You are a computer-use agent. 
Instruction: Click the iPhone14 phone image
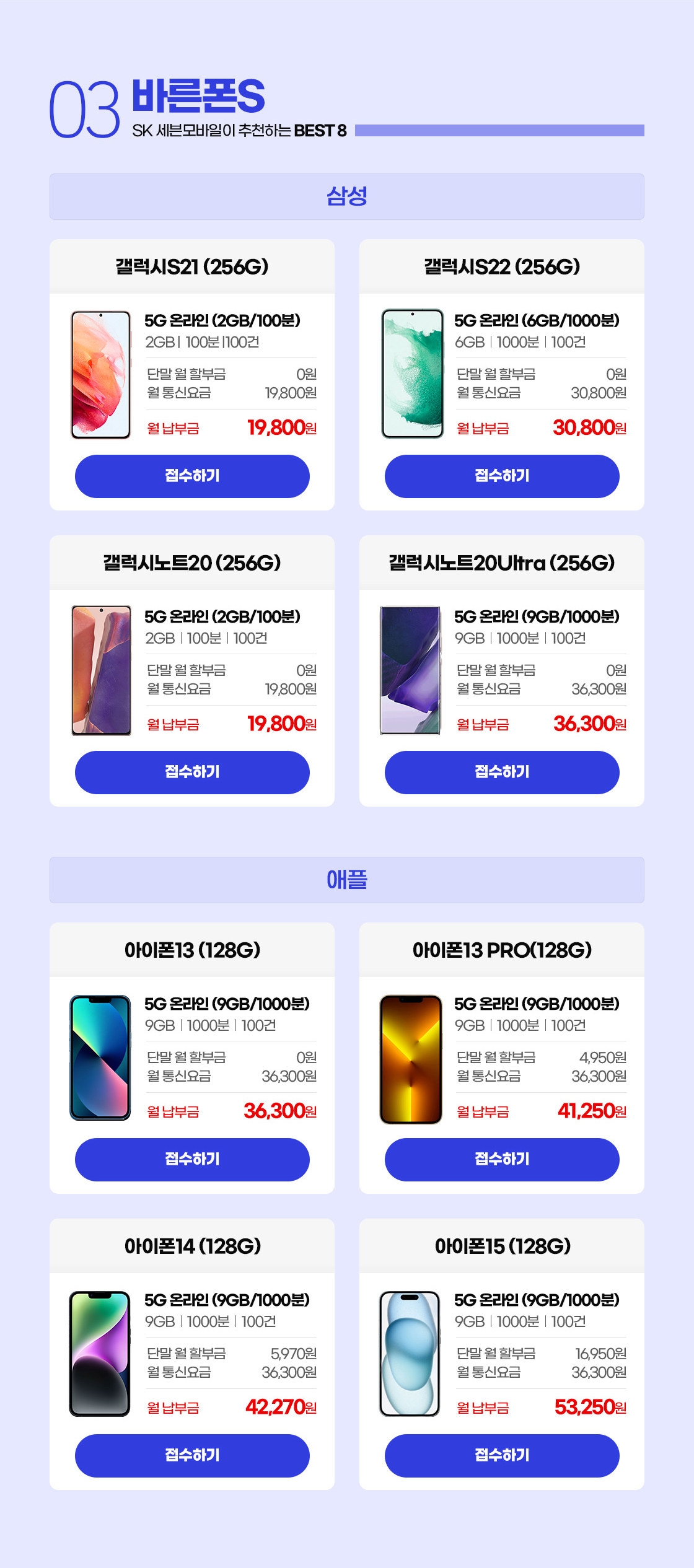coord(99,1354)
